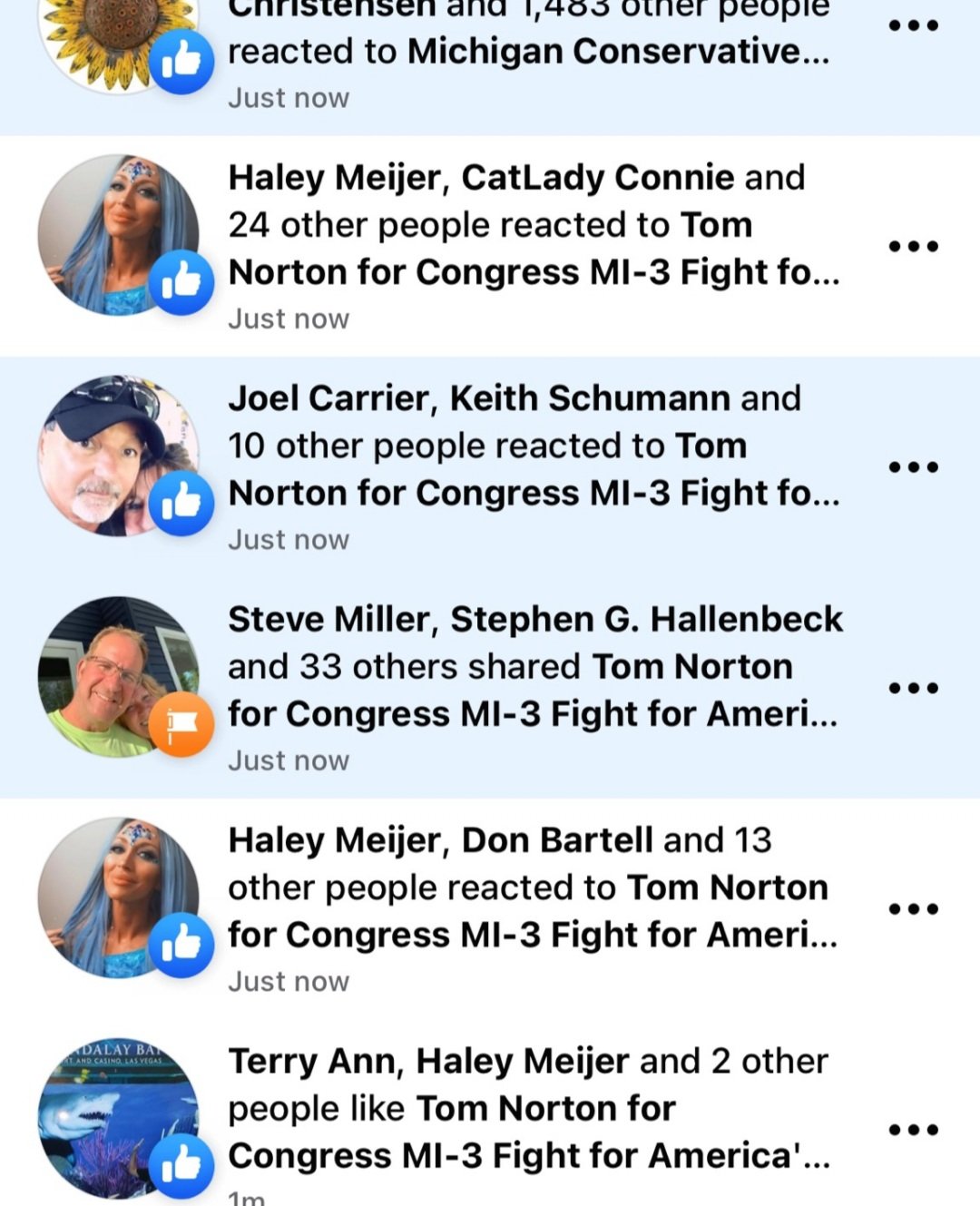This screenshot has height=1206, width=980.
Task: Open options for the Michigan Conservative notification
Action: pos(913,25)
